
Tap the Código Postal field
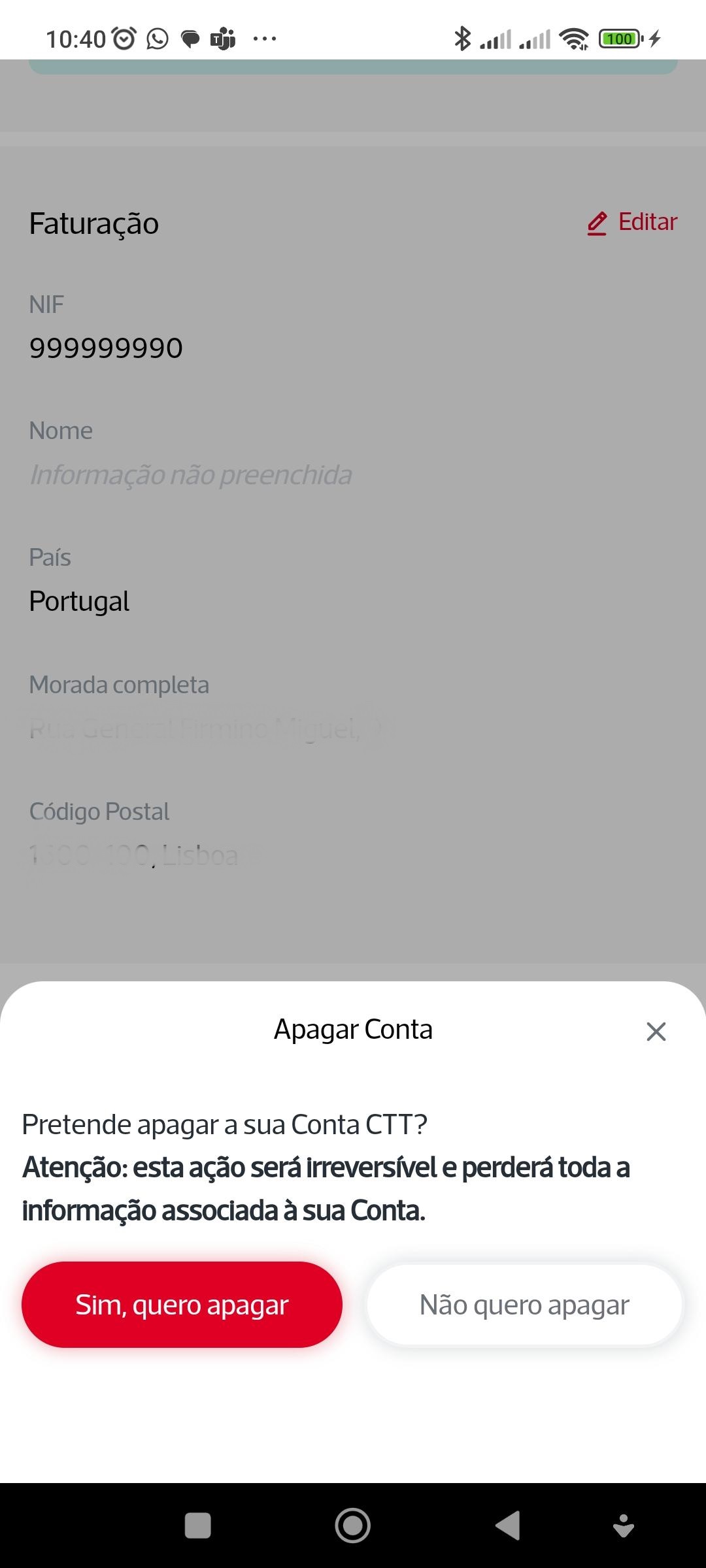134,853
